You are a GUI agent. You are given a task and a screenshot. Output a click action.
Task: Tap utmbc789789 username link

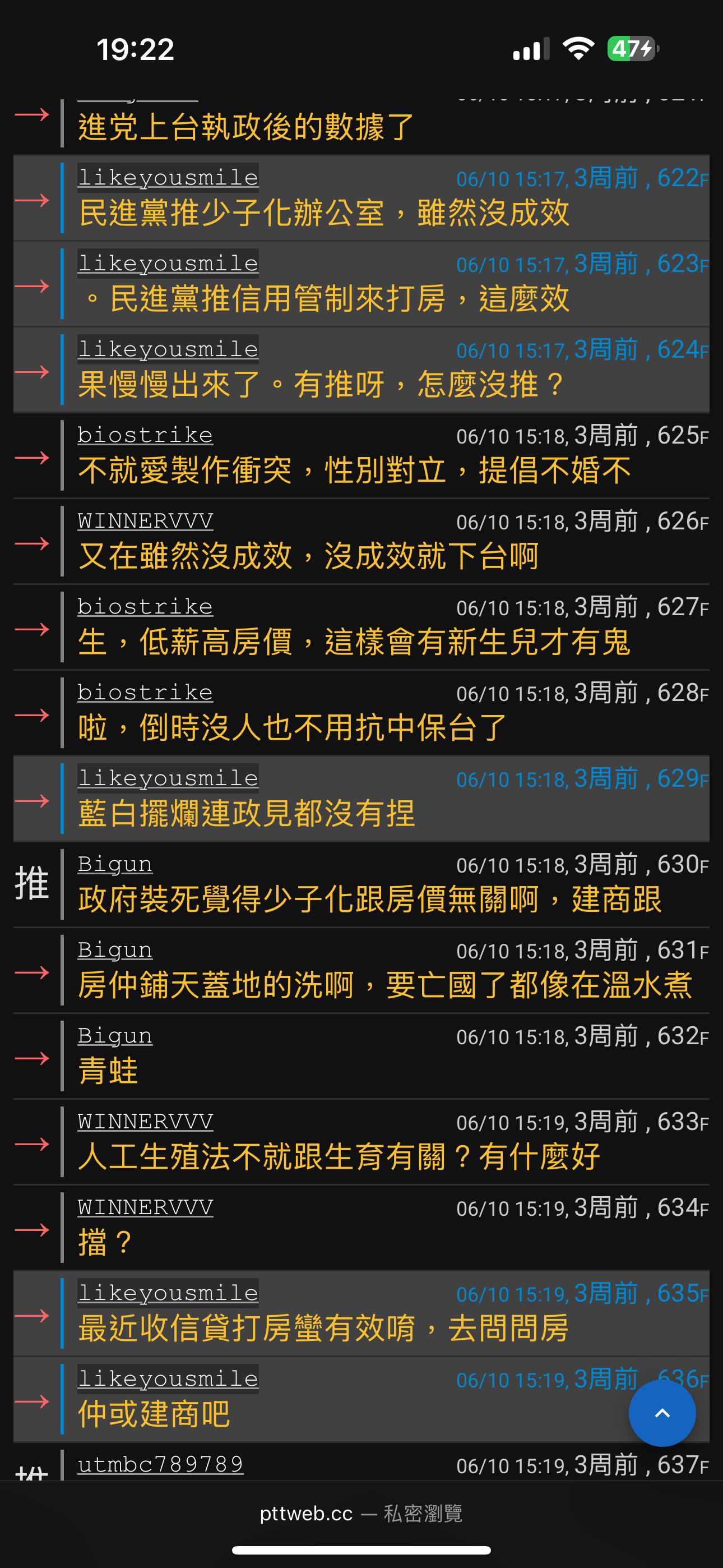[x=161, y=1464]
